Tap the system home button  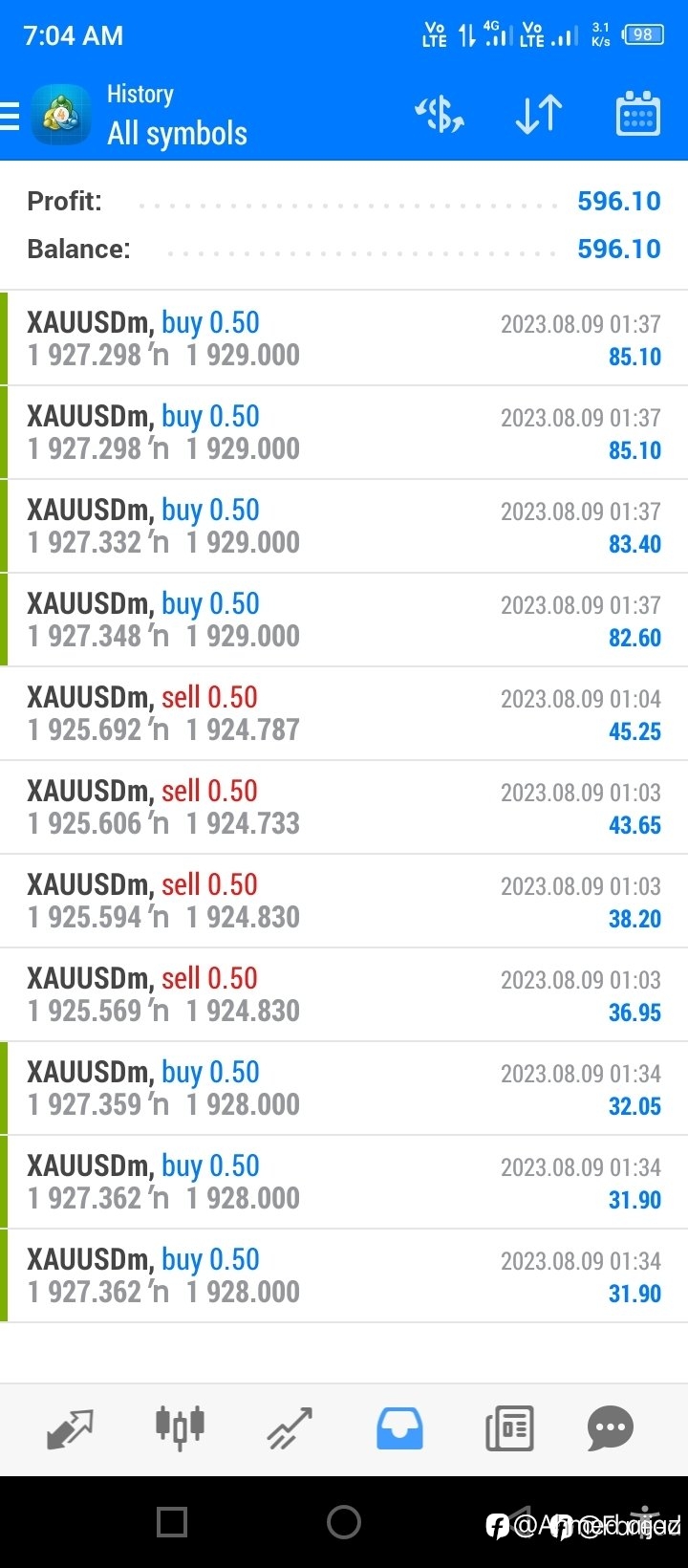click(344, 1521)
